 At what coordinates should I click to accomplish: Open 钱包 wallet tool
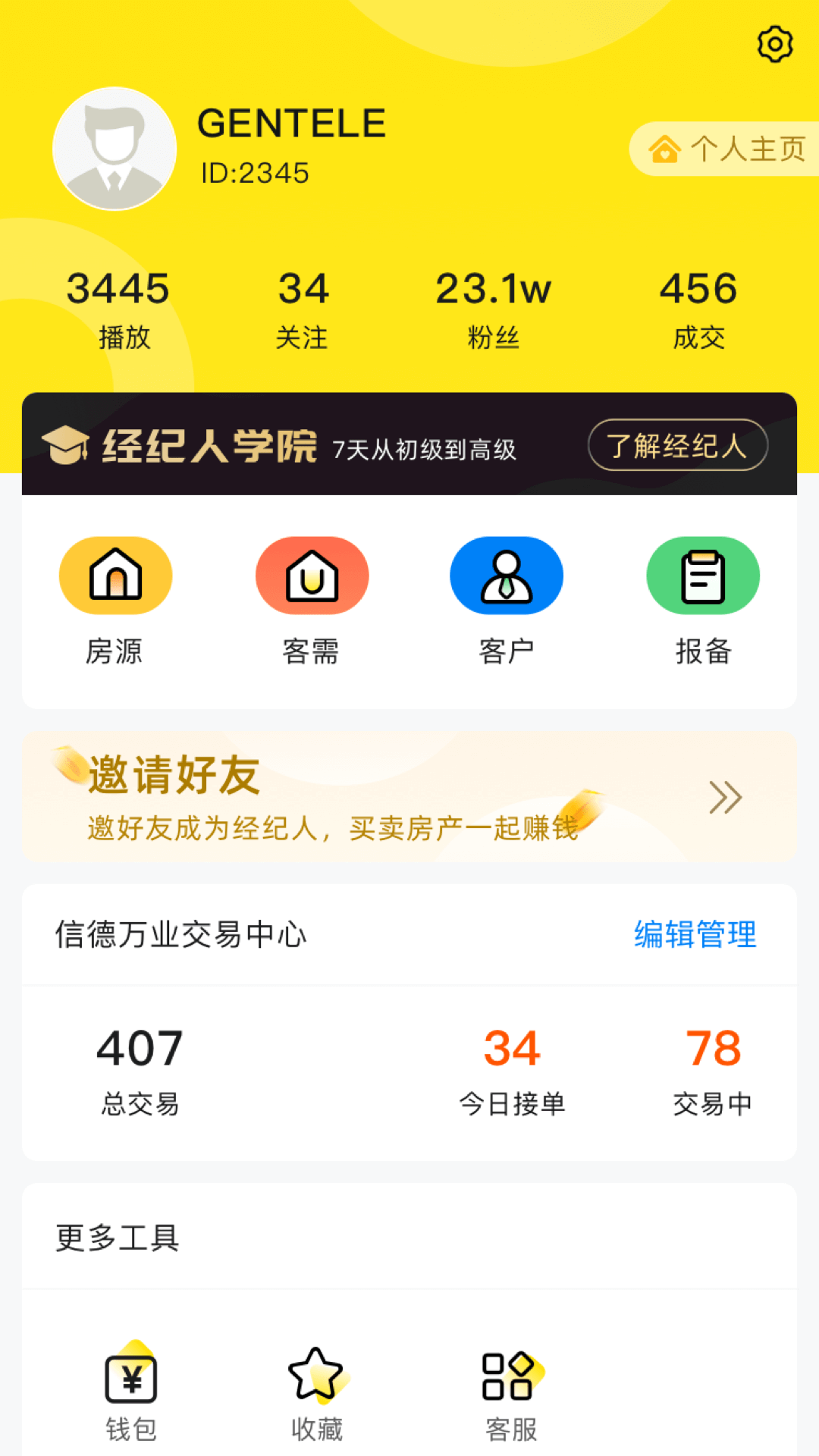coord(131,1394)
